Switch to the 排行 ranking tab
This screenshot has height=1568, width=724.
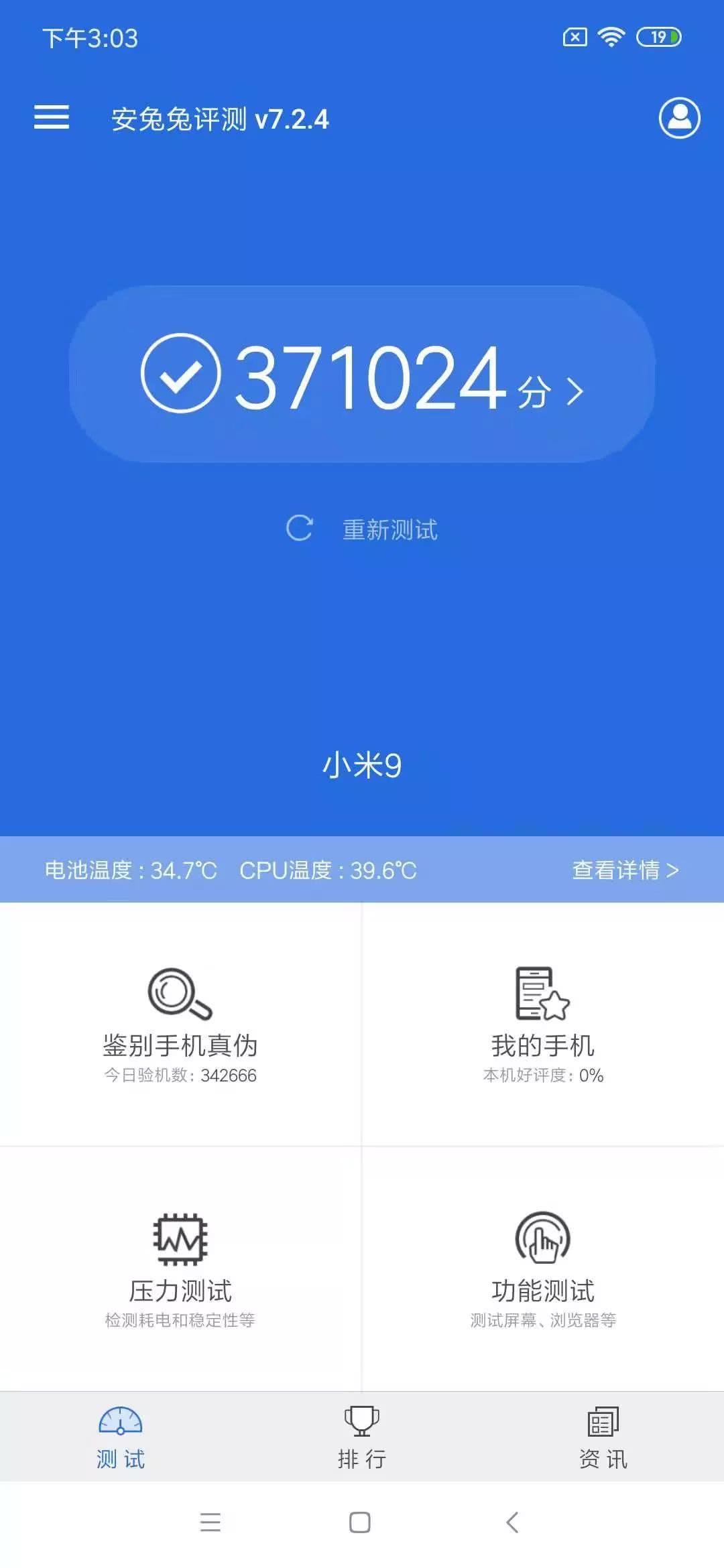pos(362,1437)
